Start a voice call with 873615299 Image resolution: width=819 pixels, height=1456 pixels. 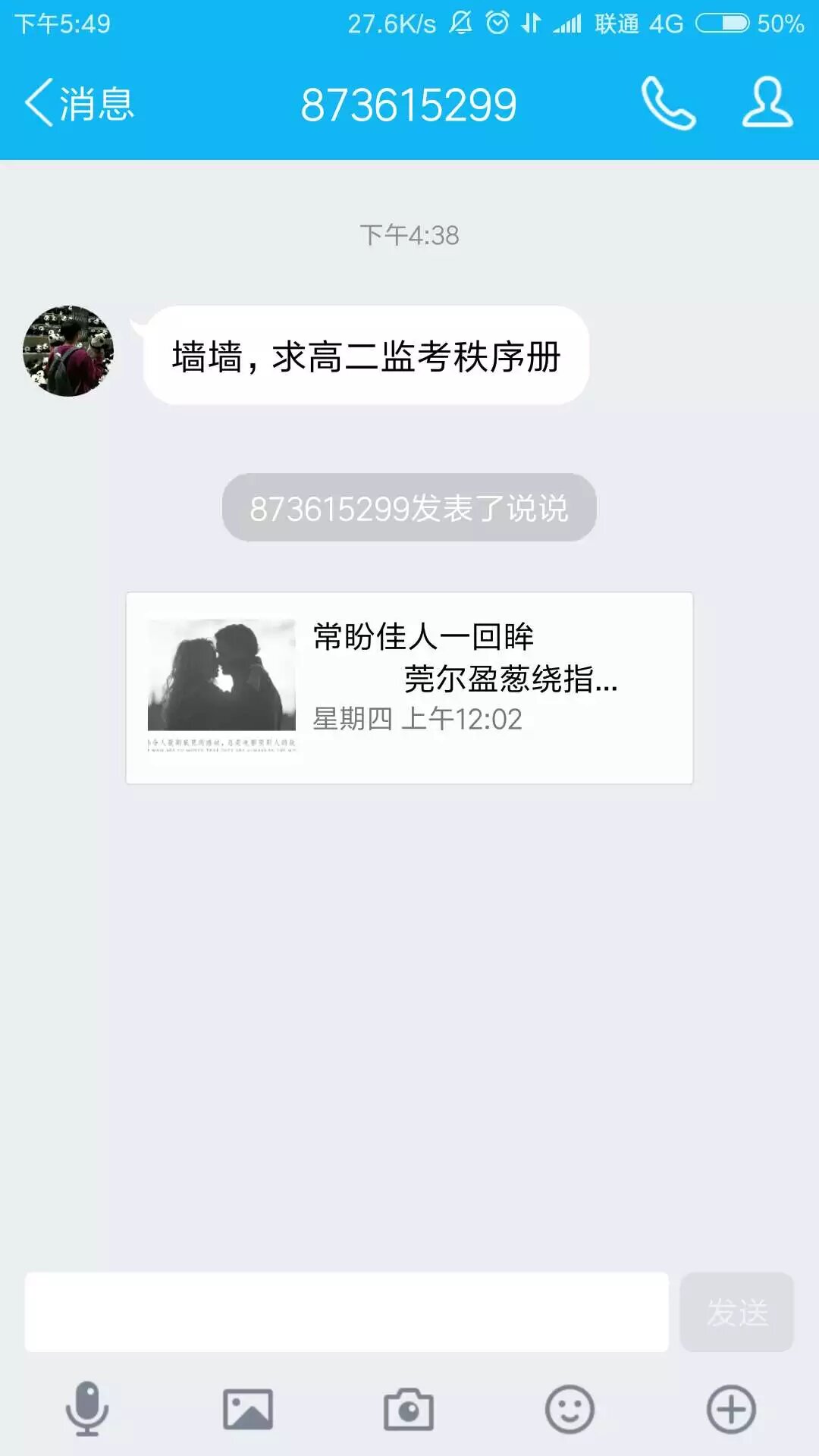coord(668,103)
